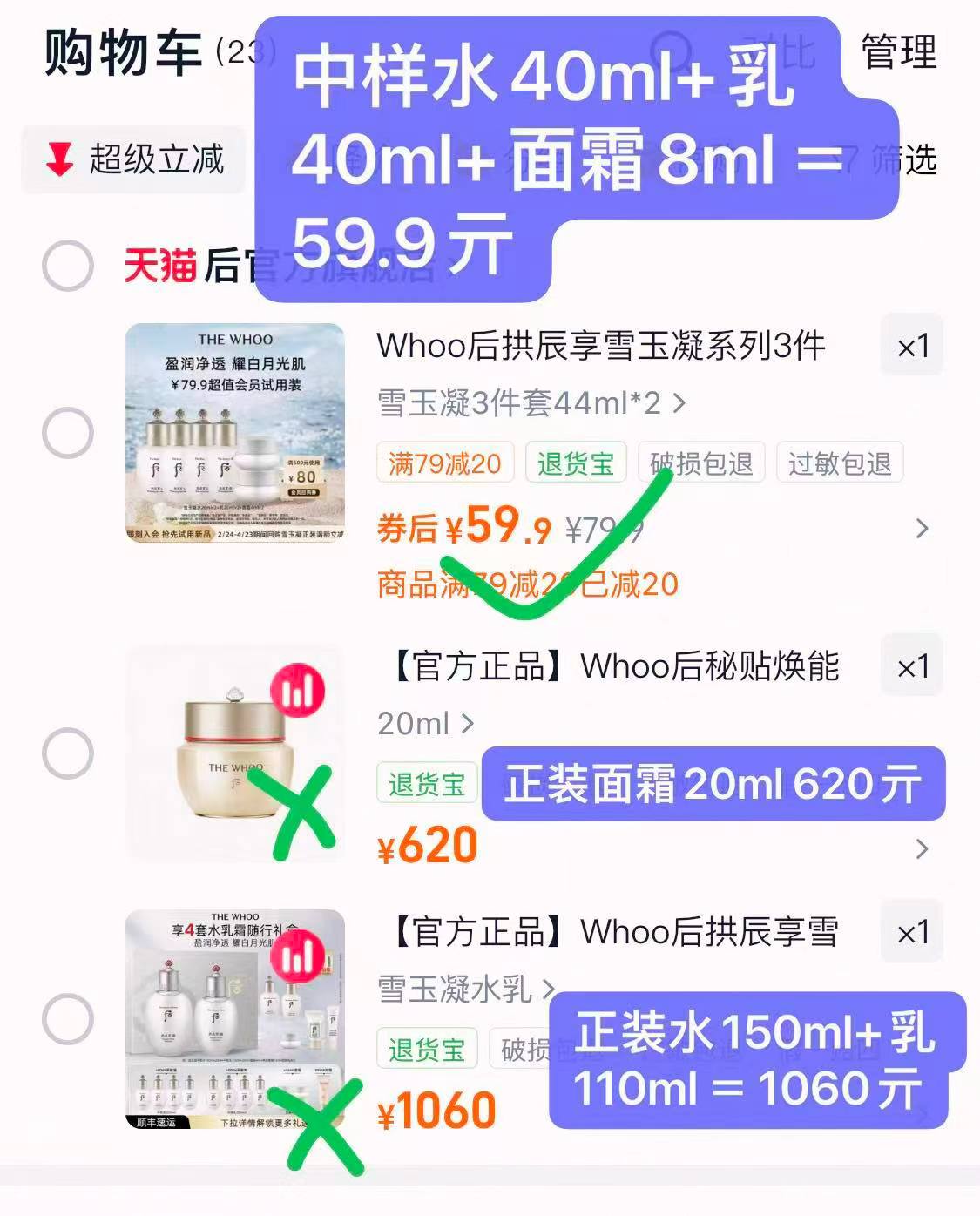The image size is (980, 1216).
Task: Open cart management with 管理
Action: click(899, 52)
